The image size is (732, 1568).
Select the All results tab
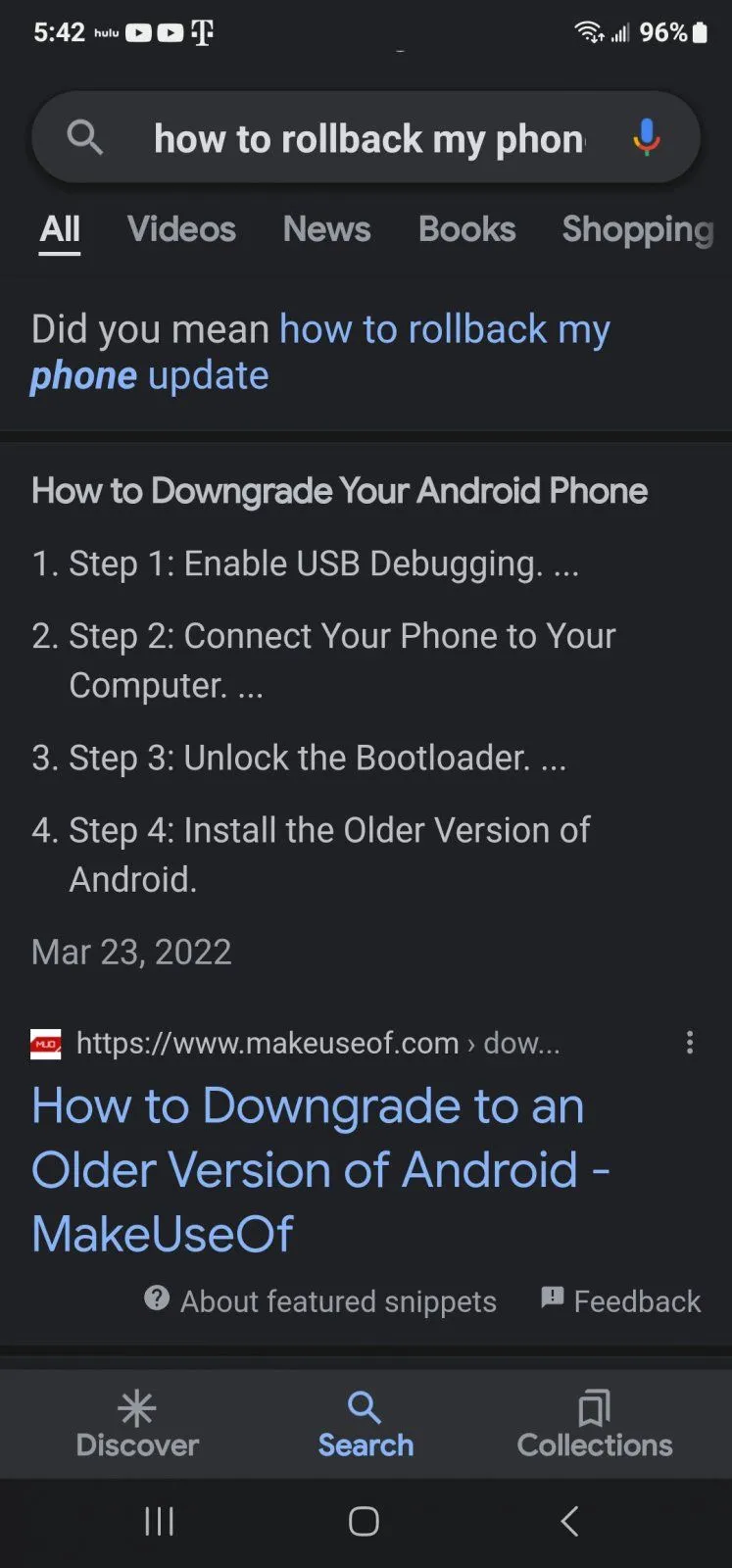[60, 229]
